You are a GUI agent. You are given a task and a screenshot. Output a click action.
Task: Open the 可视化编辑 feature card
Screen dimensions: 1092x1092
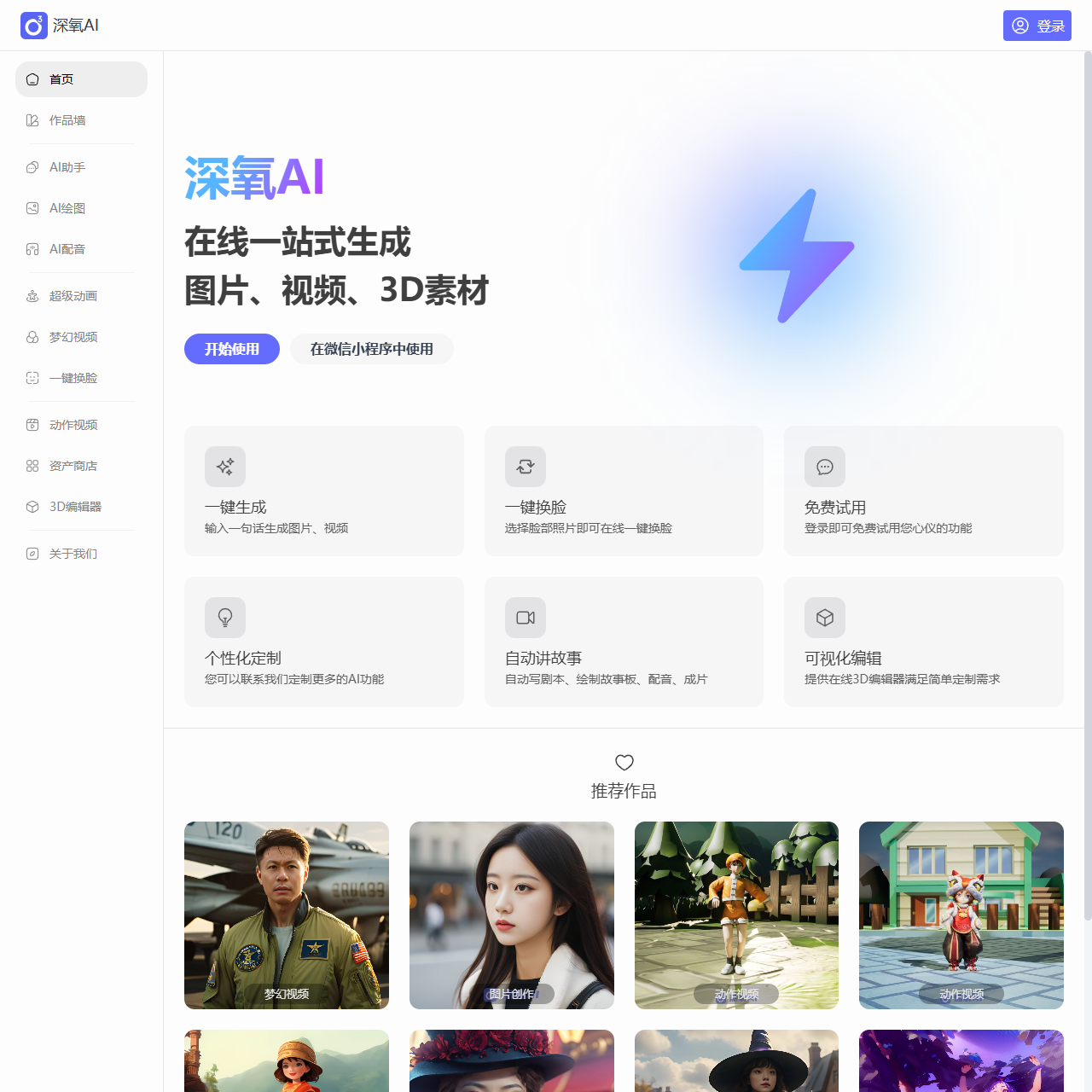click(x=923, y=642)
